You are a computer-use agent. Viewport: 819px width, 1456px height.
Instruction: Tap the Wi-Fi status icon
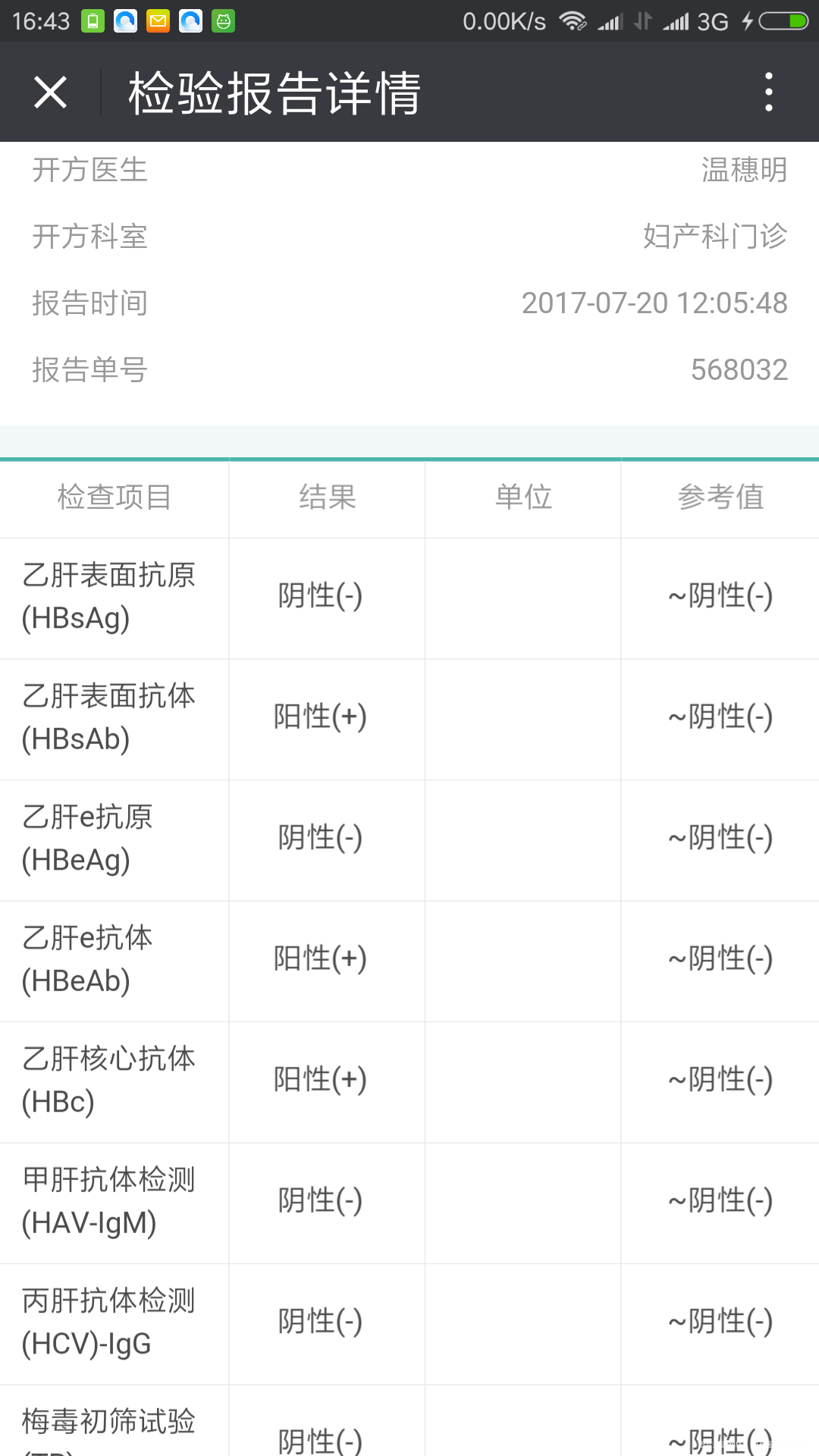(x=574, y=21)
